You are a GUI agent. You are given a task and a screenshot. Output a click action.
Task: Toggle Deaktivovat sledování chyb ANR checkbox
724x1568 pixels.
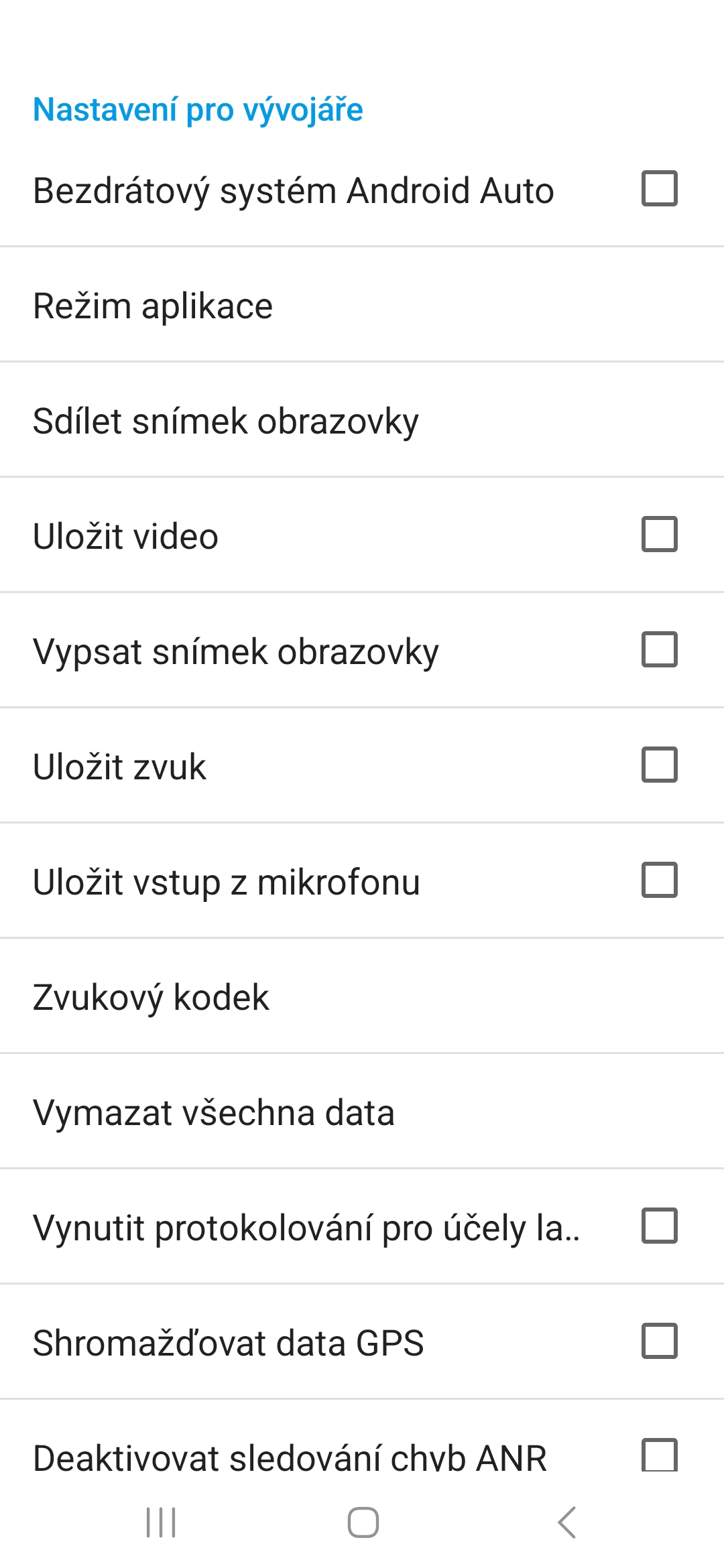[659, 1455]
